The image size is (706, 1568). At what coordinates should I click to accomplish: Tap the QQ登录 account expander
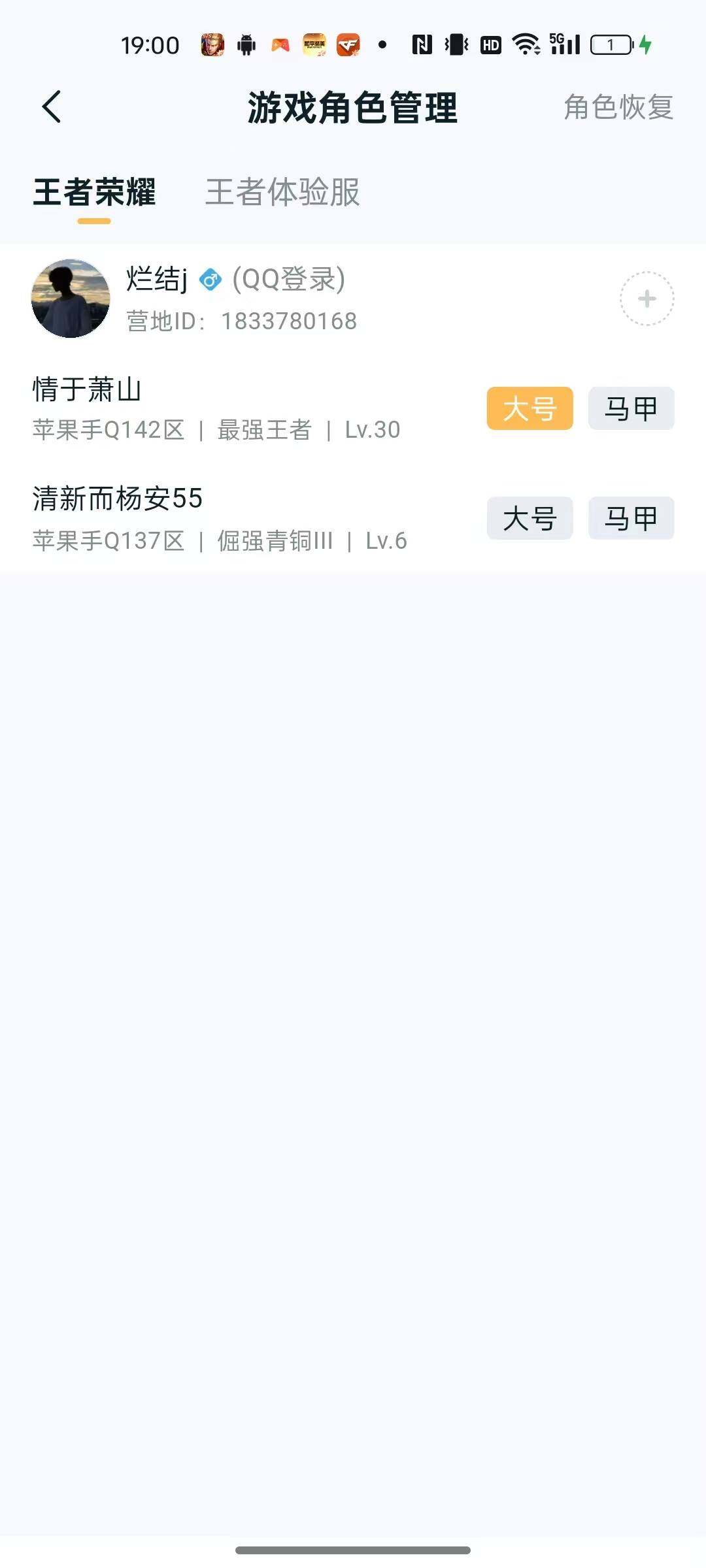tap(288, 280)
